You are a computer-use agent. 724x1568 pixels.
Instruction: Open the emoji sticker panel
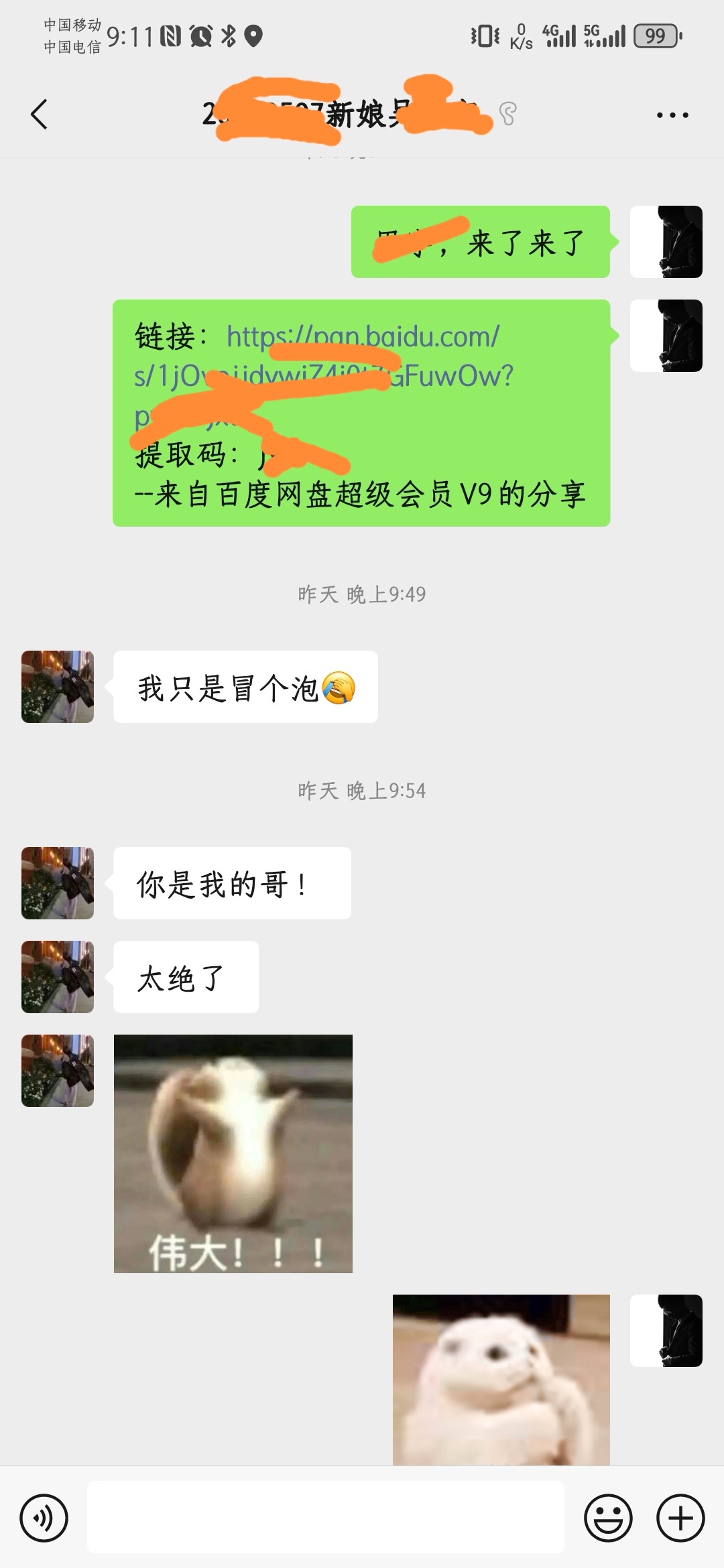(608, 1518)
